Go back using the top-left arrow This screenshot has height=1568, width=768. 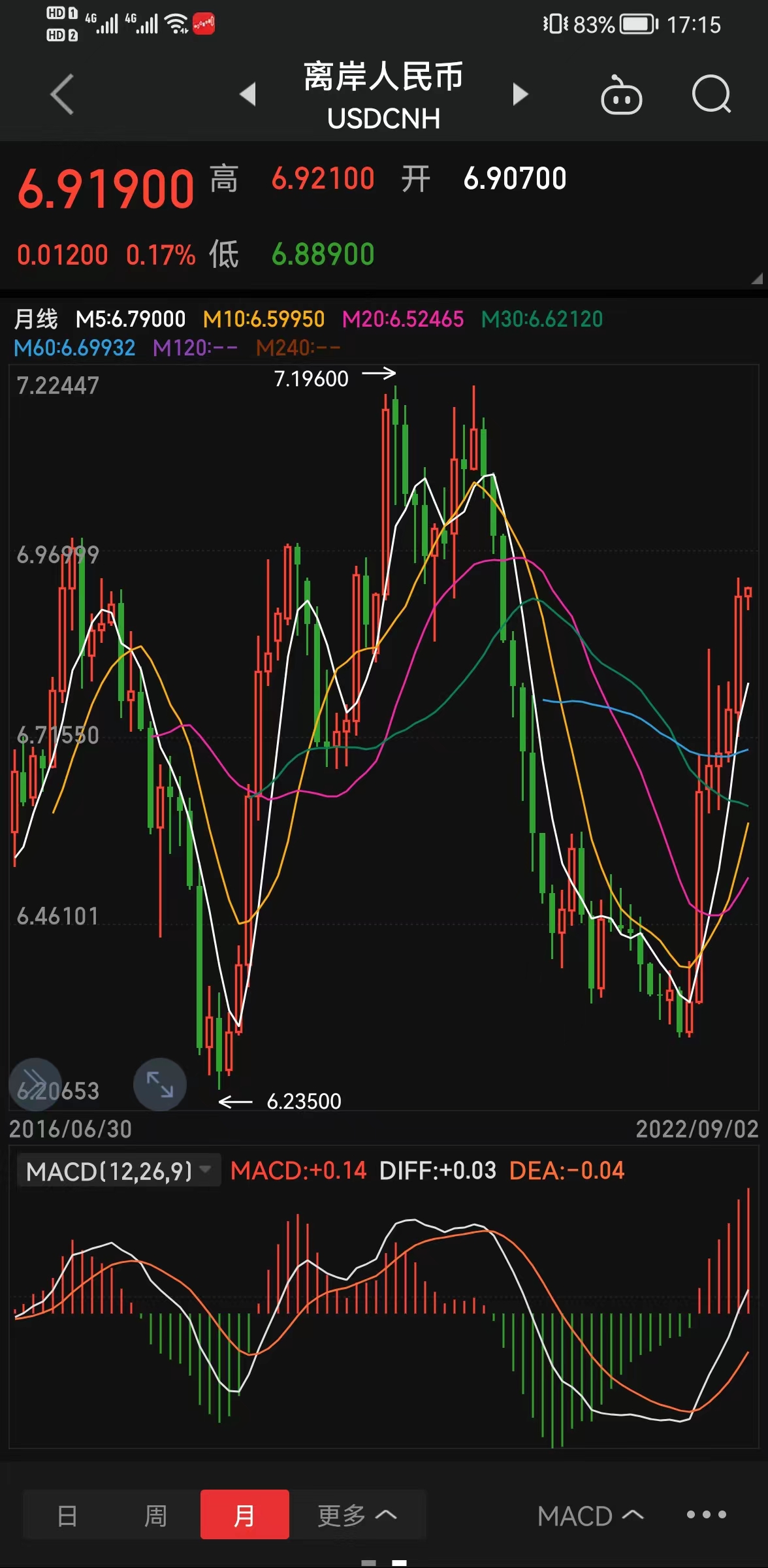click(62, 95)
